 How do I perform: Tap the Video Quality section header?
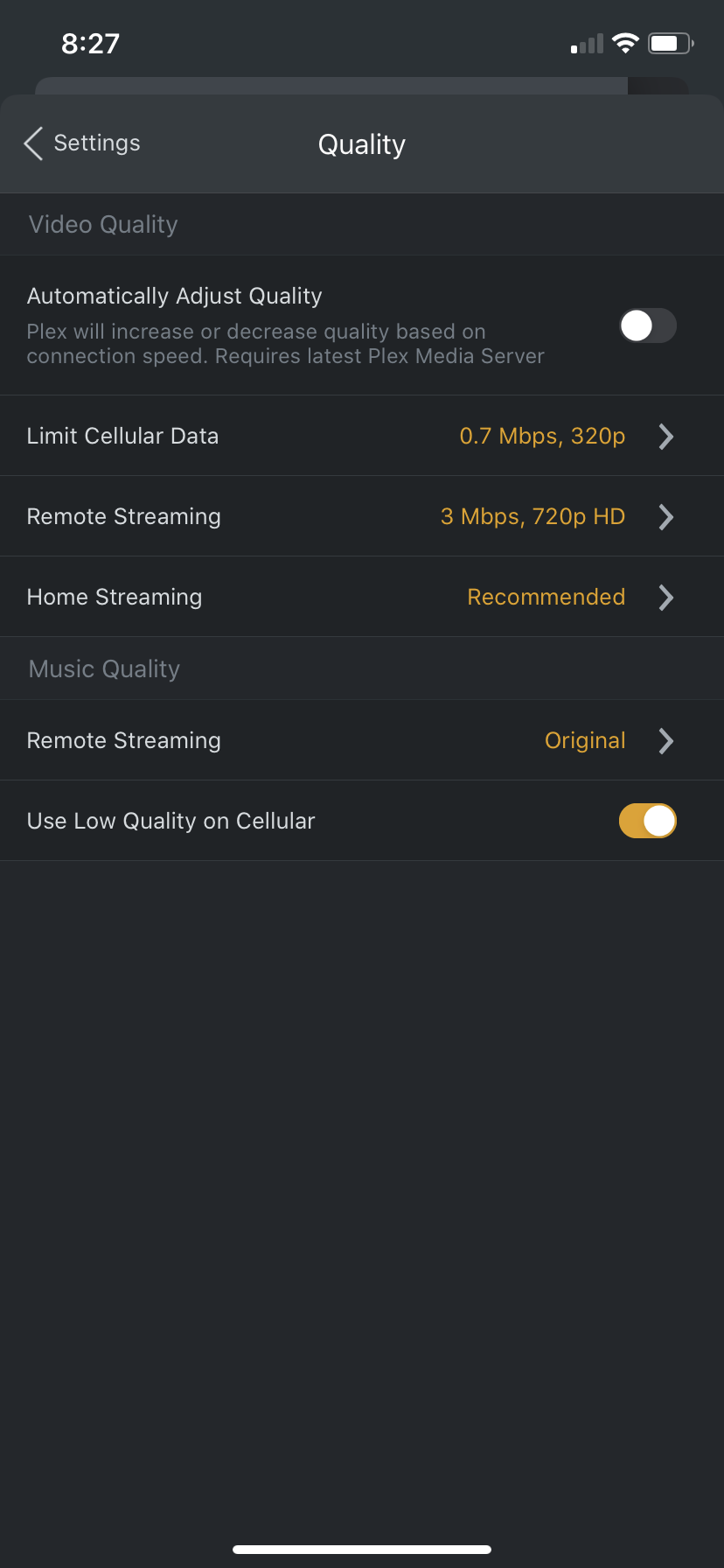coord(102,224)
